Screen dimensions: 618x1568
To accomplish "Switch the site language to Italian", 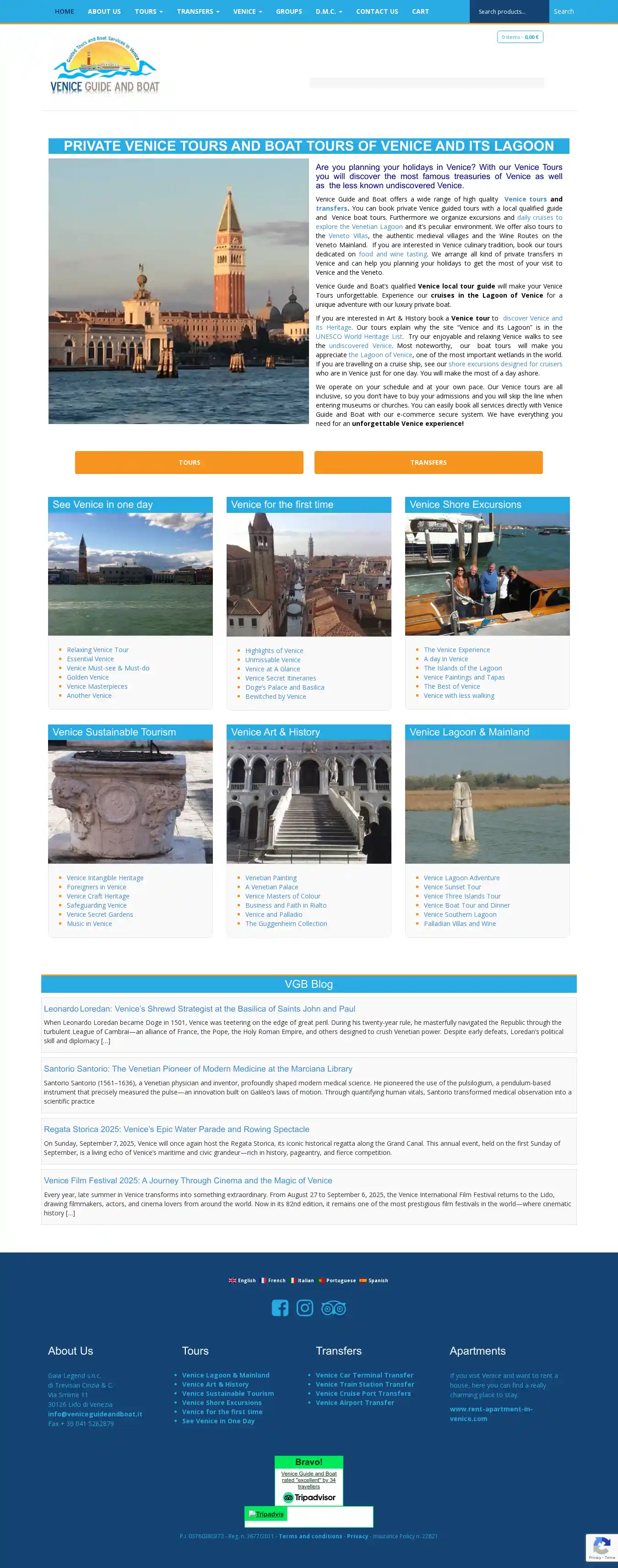I will click(x=302, y=1280).
